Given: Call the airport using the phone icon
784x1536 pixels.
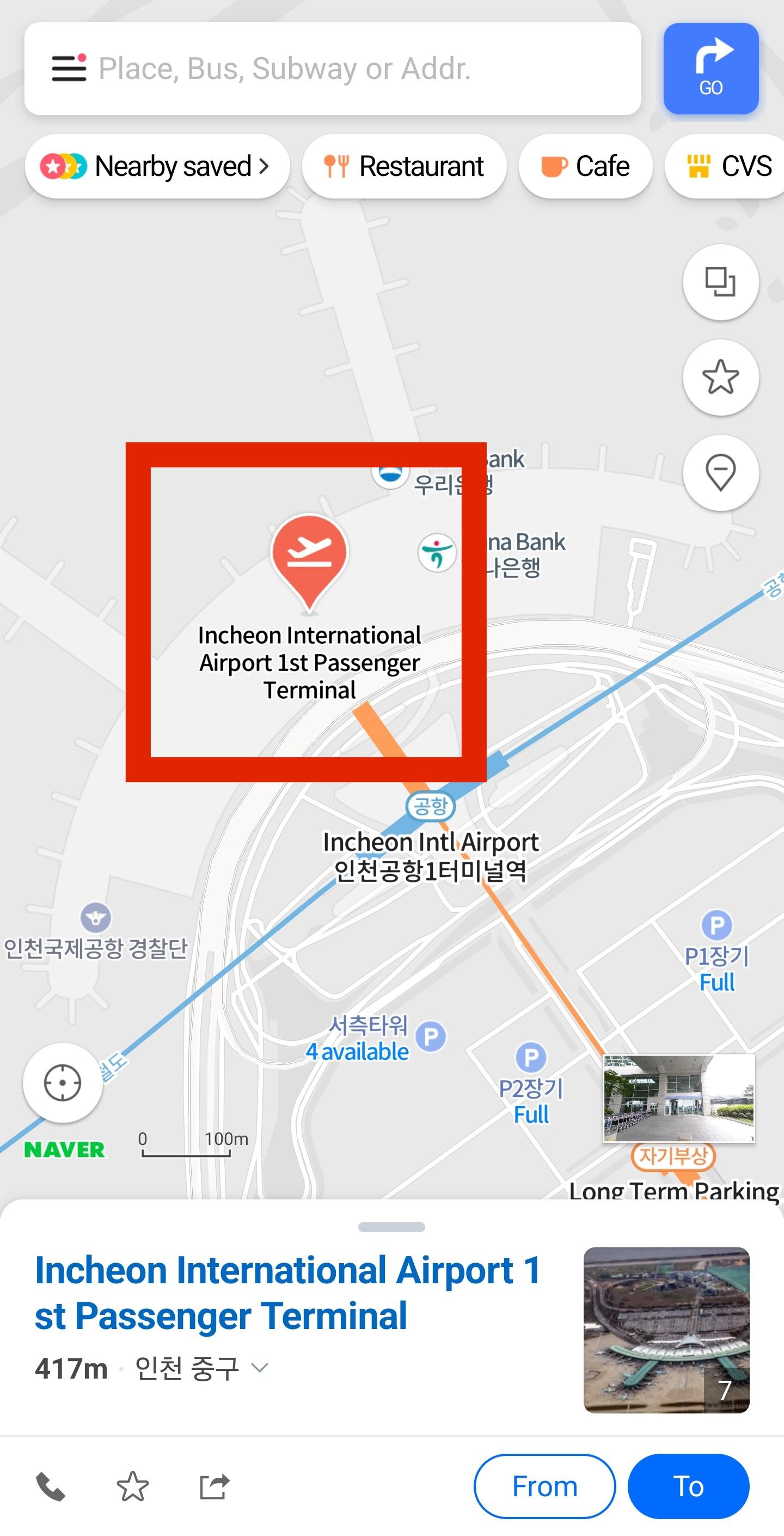Looking at the screenshot, I should coord(51,1486).
